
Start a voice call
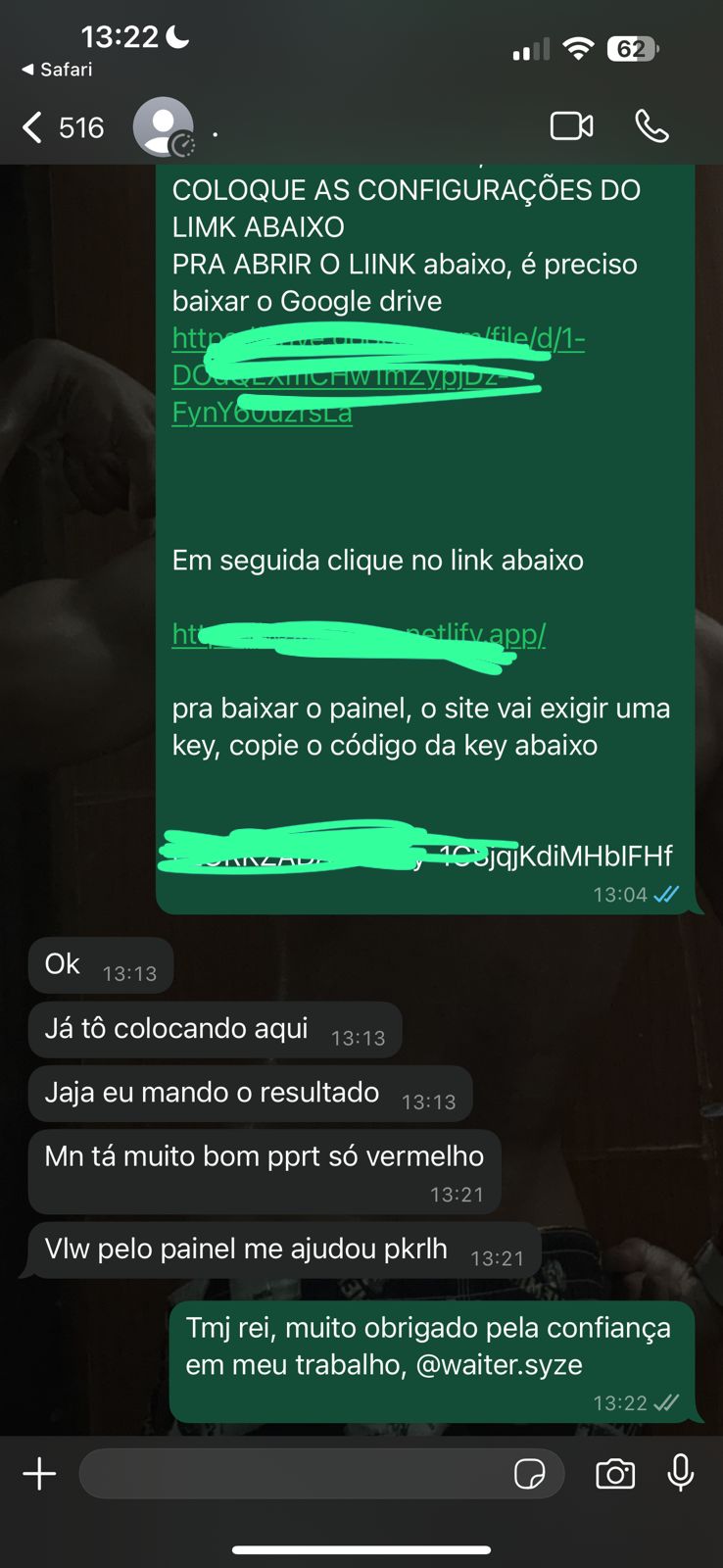click(651, 126)
